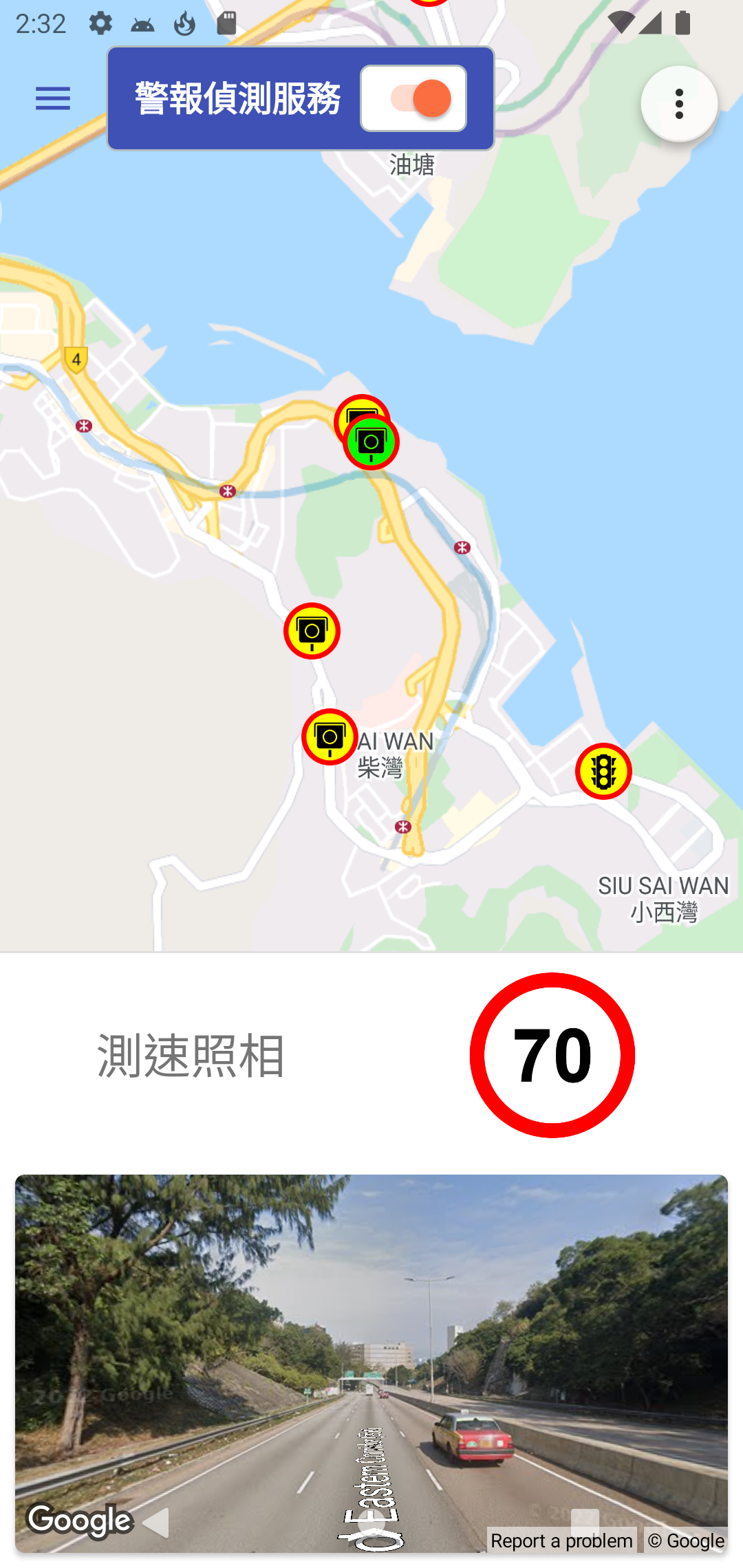Screen dimensions: 743x1568
Task: Select the green speed camera marker
Action: [x=371, y=442]
